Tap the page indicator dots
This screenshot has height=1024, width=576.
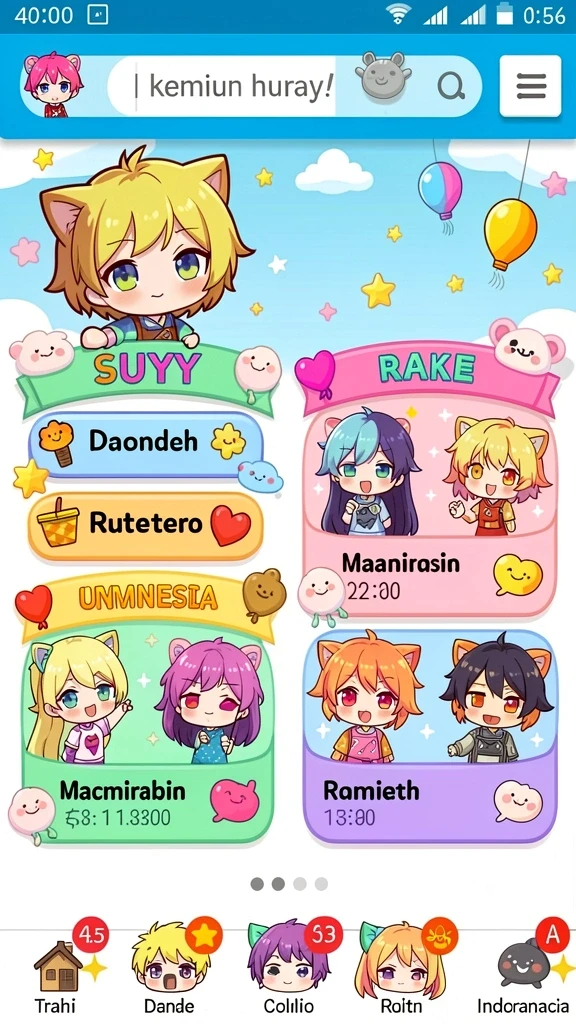pos(289,884)
